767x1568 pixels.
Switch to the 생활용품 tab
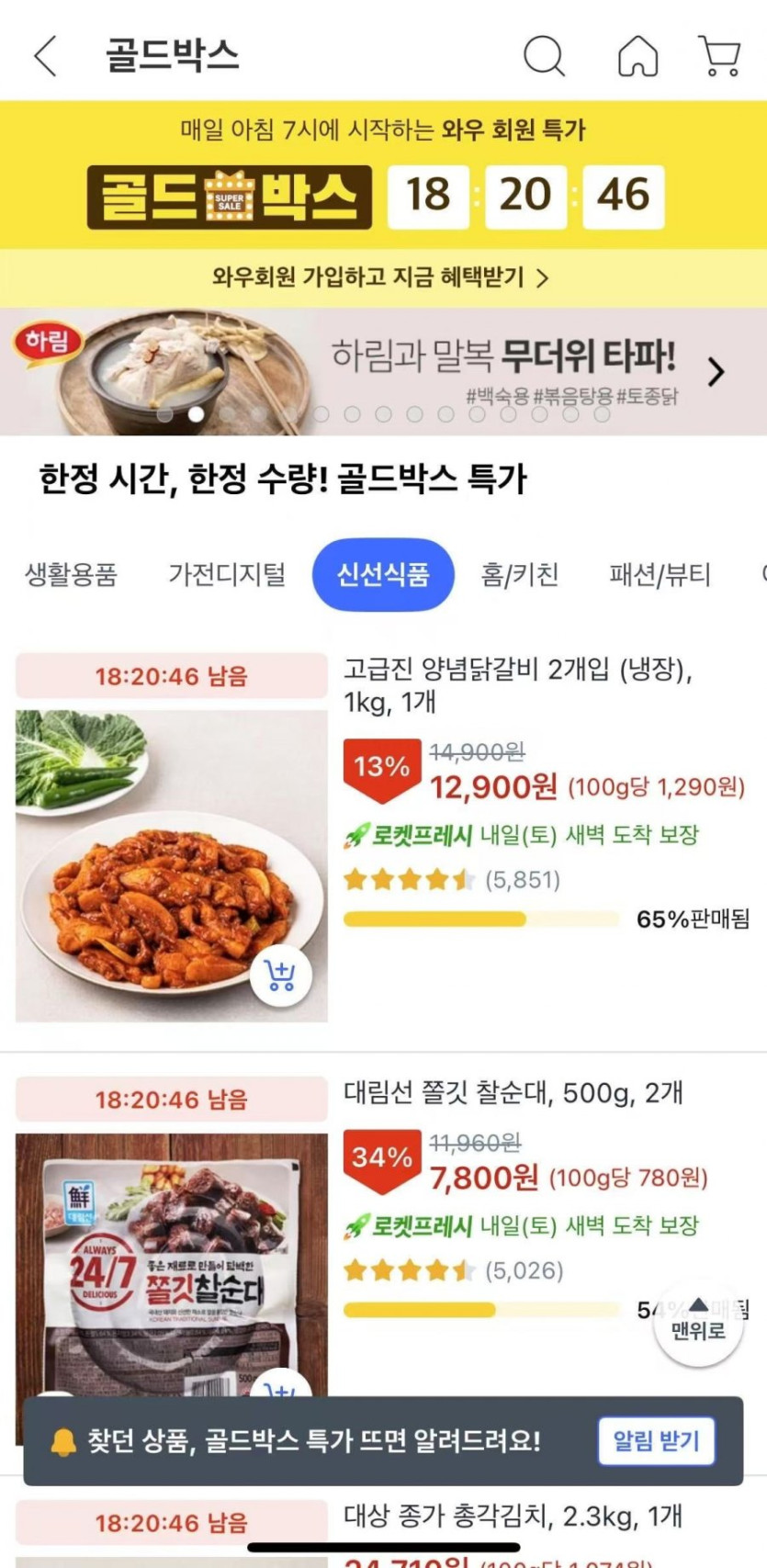click(71, 575)
